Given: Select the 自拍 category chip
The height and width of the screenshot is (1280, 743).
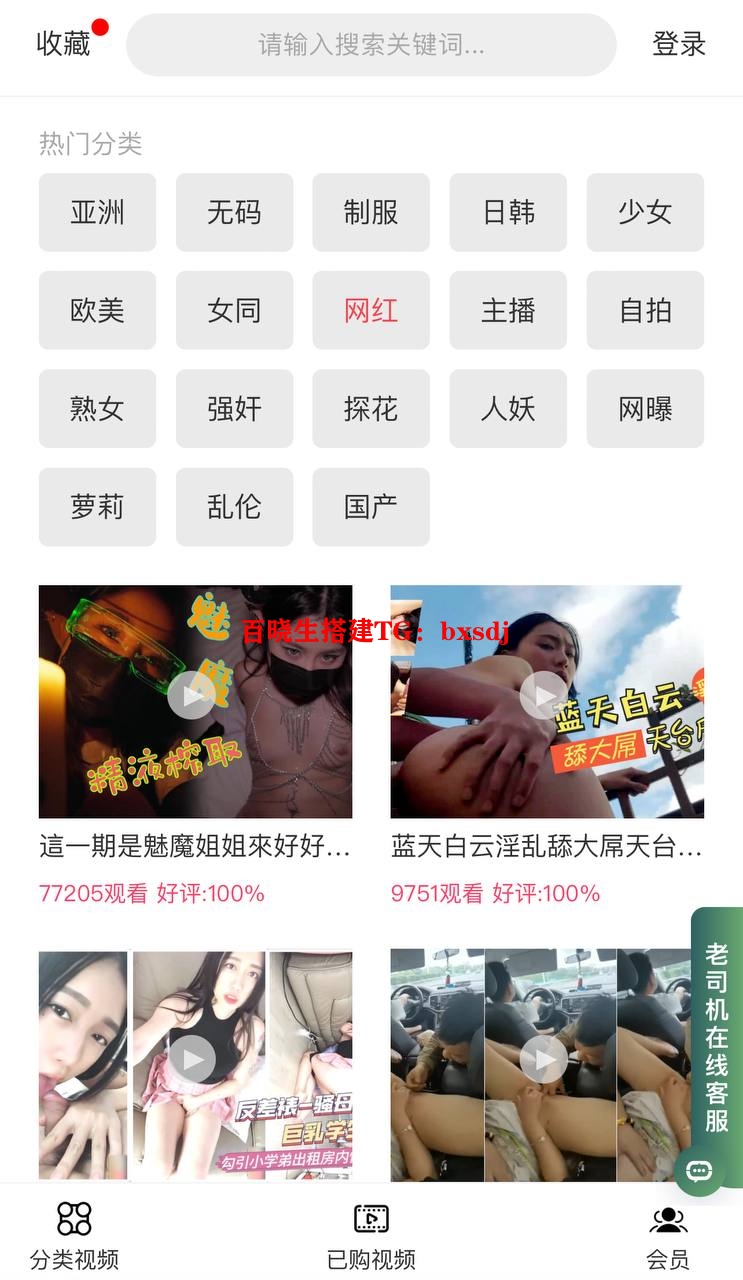Looking at the screenshot, I should (645, 310).
